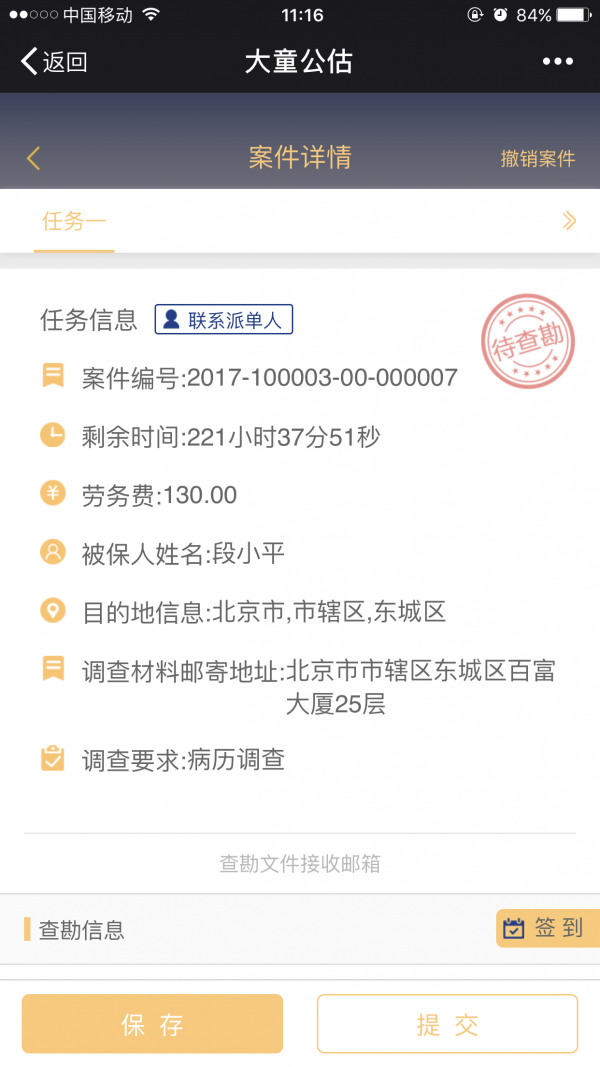The width and height of the screenshot is (600, 1067).
Task: Tap 保存 to save the case
Action: coord(152,1024)
